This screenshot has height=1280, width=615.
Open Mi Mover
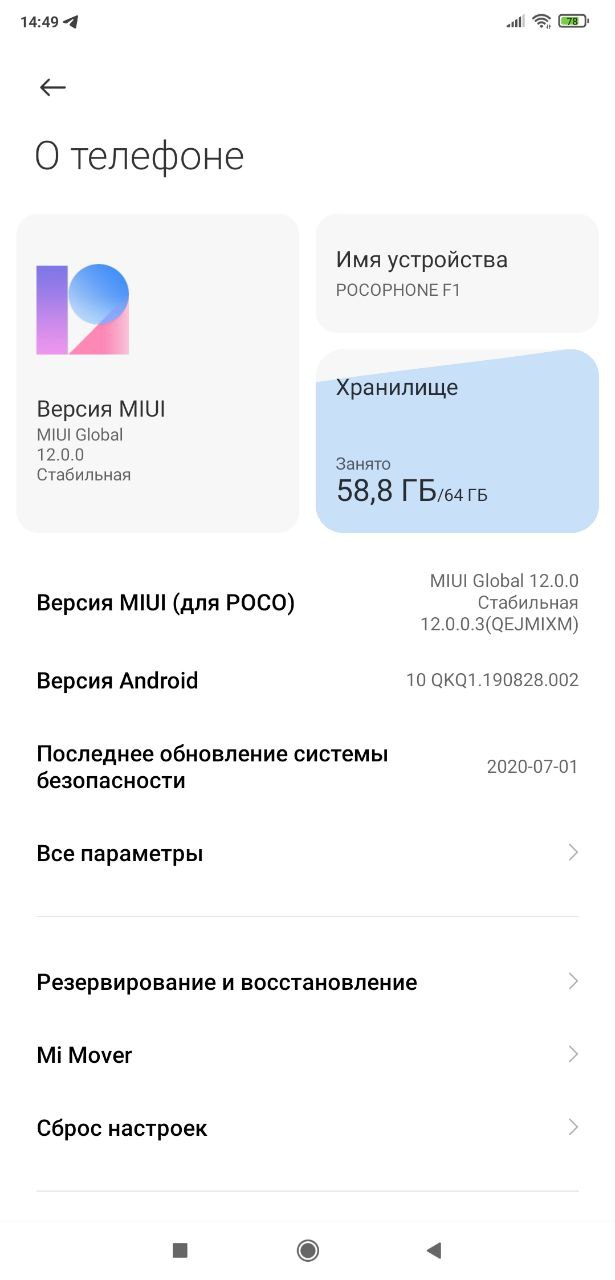tap(307, 1055)
